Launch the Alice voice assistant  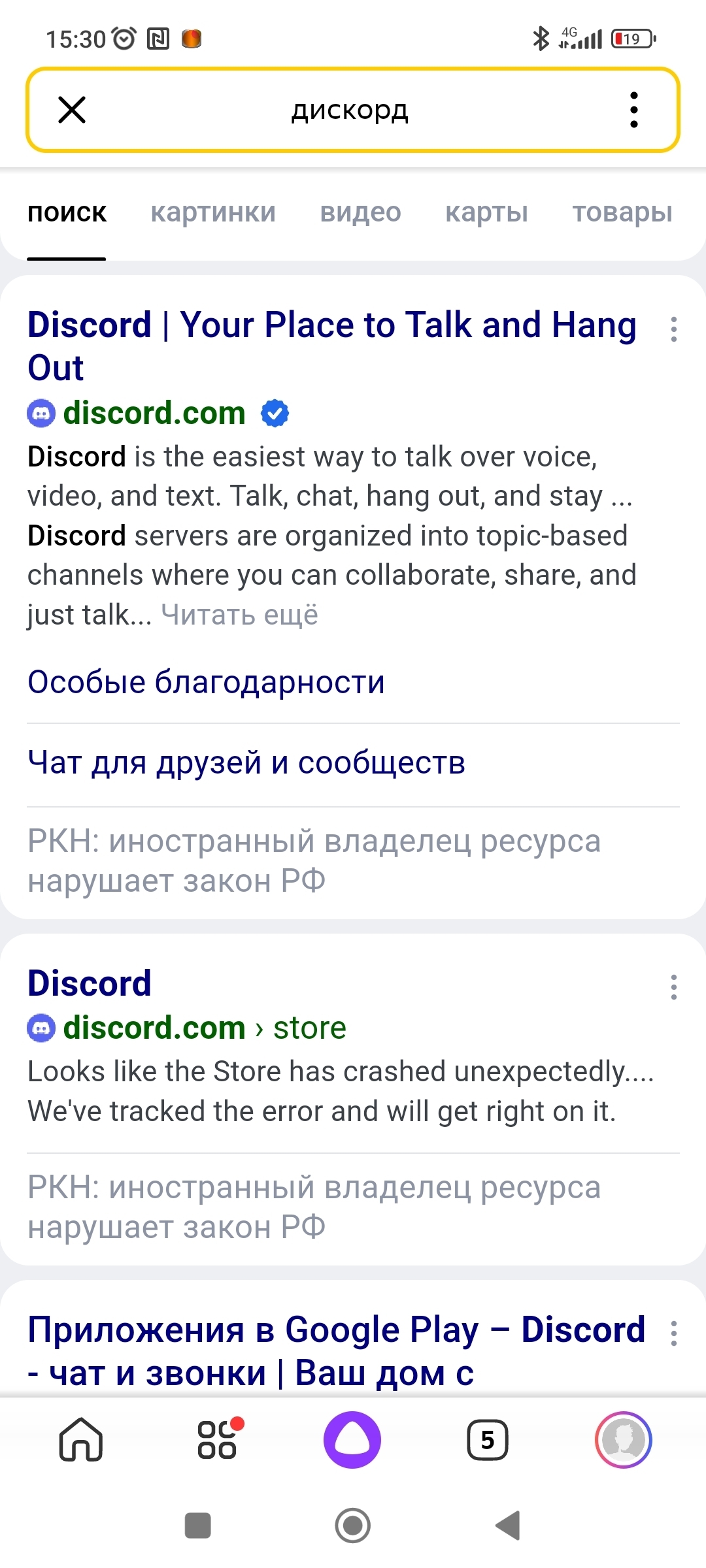[352, 1439]
